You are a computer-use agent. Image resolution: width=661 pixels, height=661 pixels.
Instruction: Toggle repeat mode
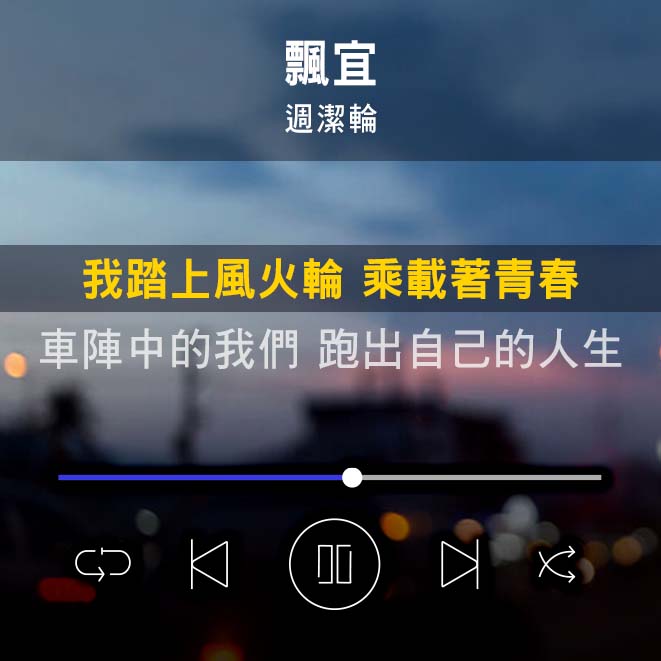click(x=103, y=565)
